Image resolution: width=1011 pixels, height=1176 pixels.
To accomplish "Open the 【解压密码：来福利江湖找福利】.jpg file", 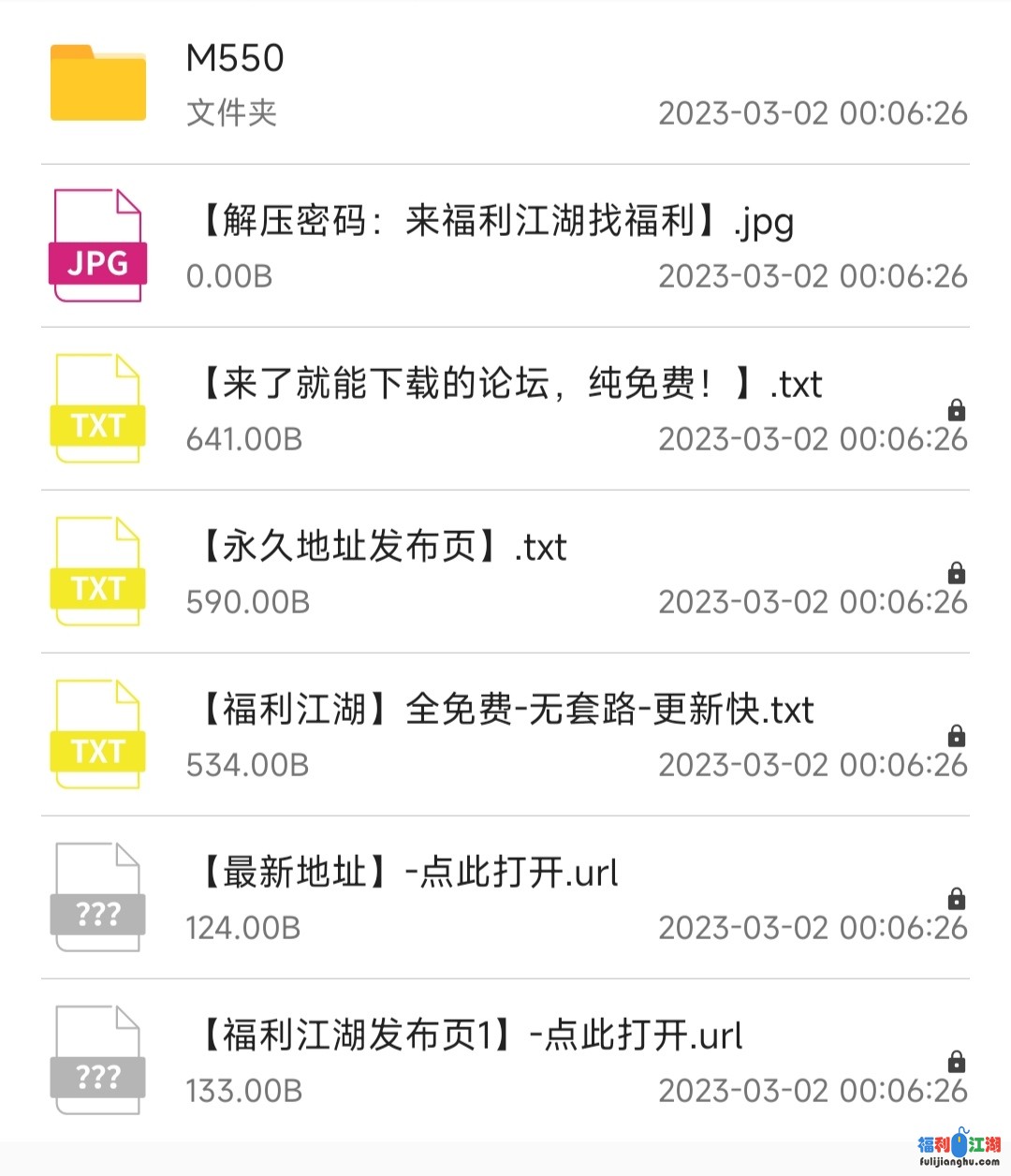I will pyautogui.click(x=496, y=222).
